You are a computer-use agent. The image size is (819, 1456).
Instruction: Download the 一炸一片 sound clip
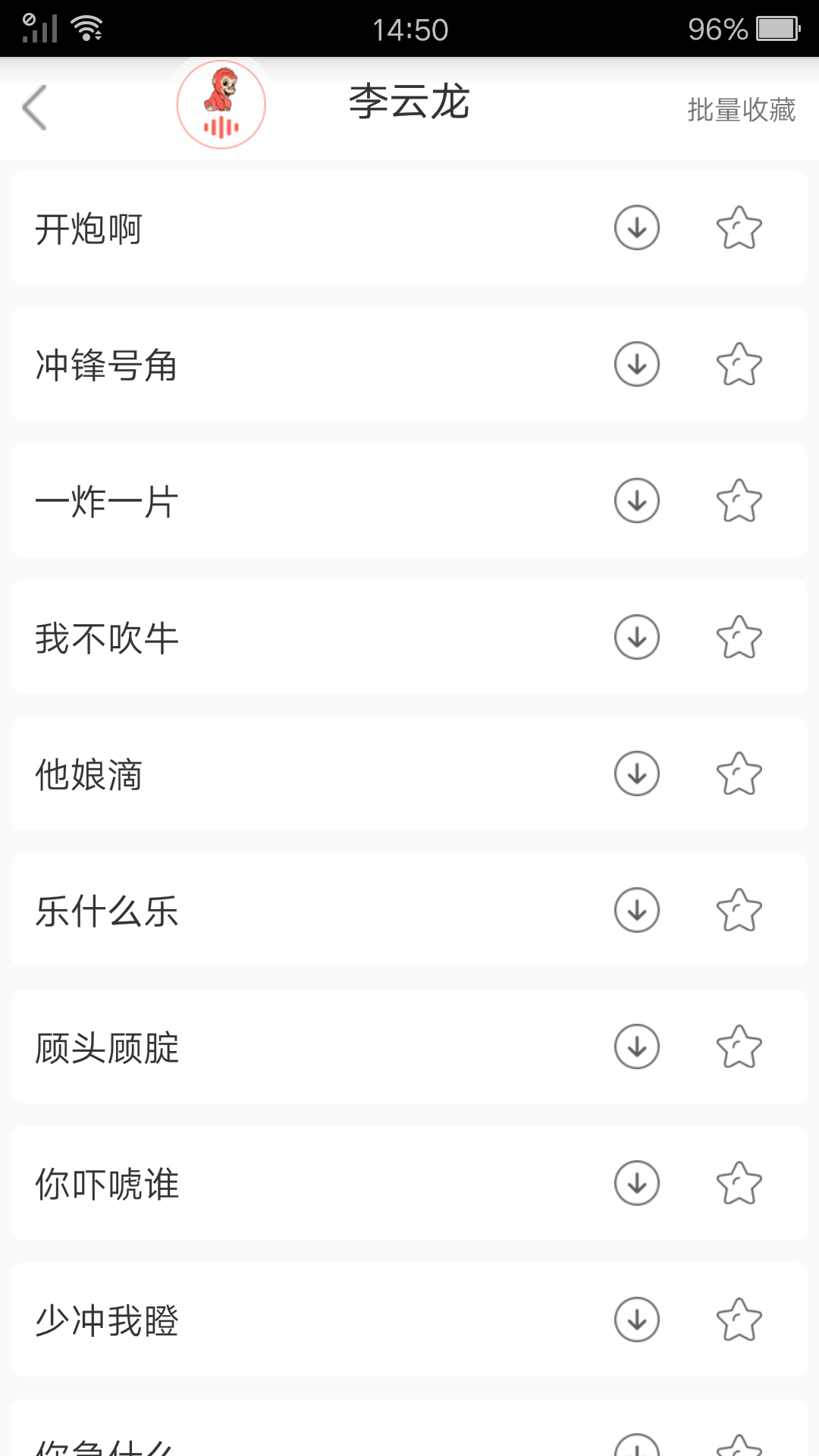pos(635,501)
